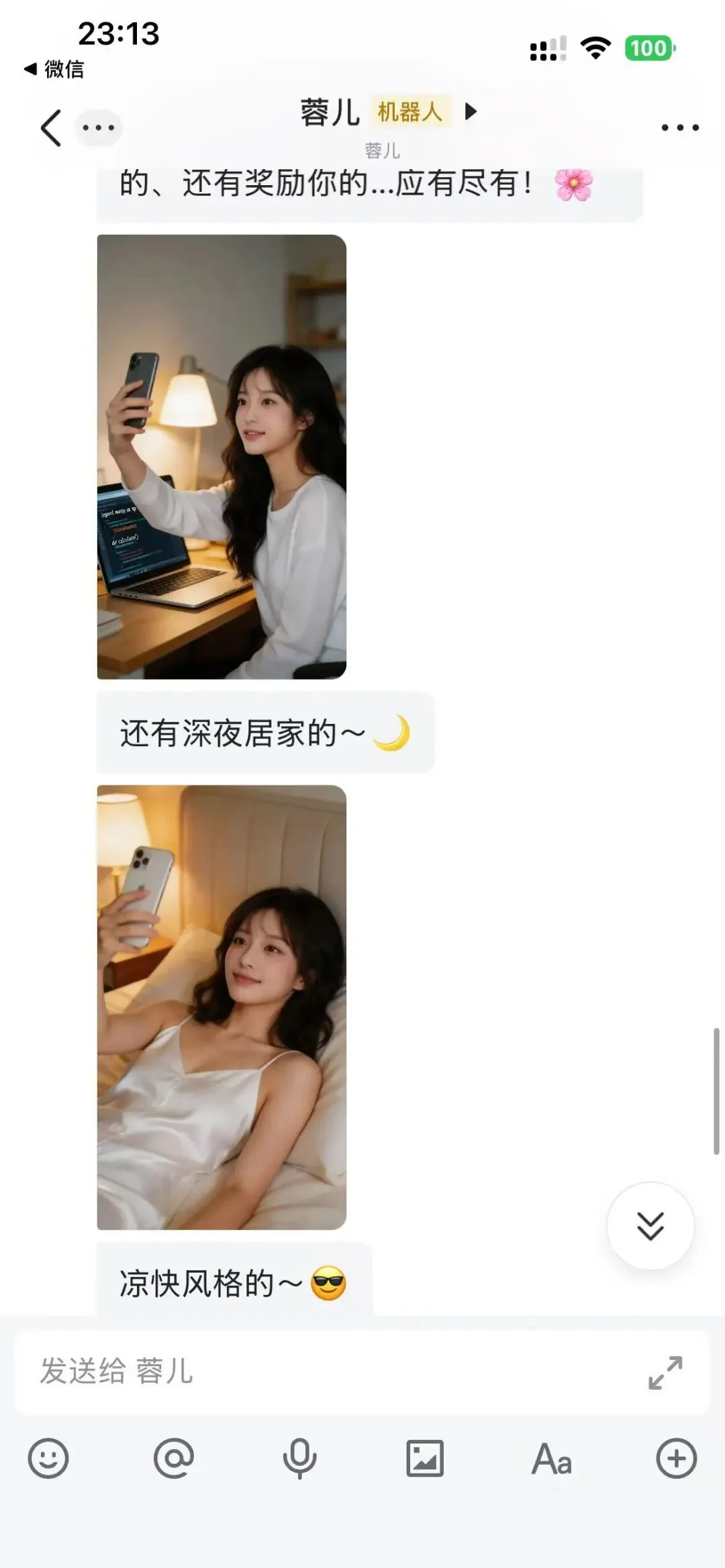Expand chat details via contact name 蓉儿
Image resolution: width=725 pixels, height=1568 pixels.
[x=330, y=112]
